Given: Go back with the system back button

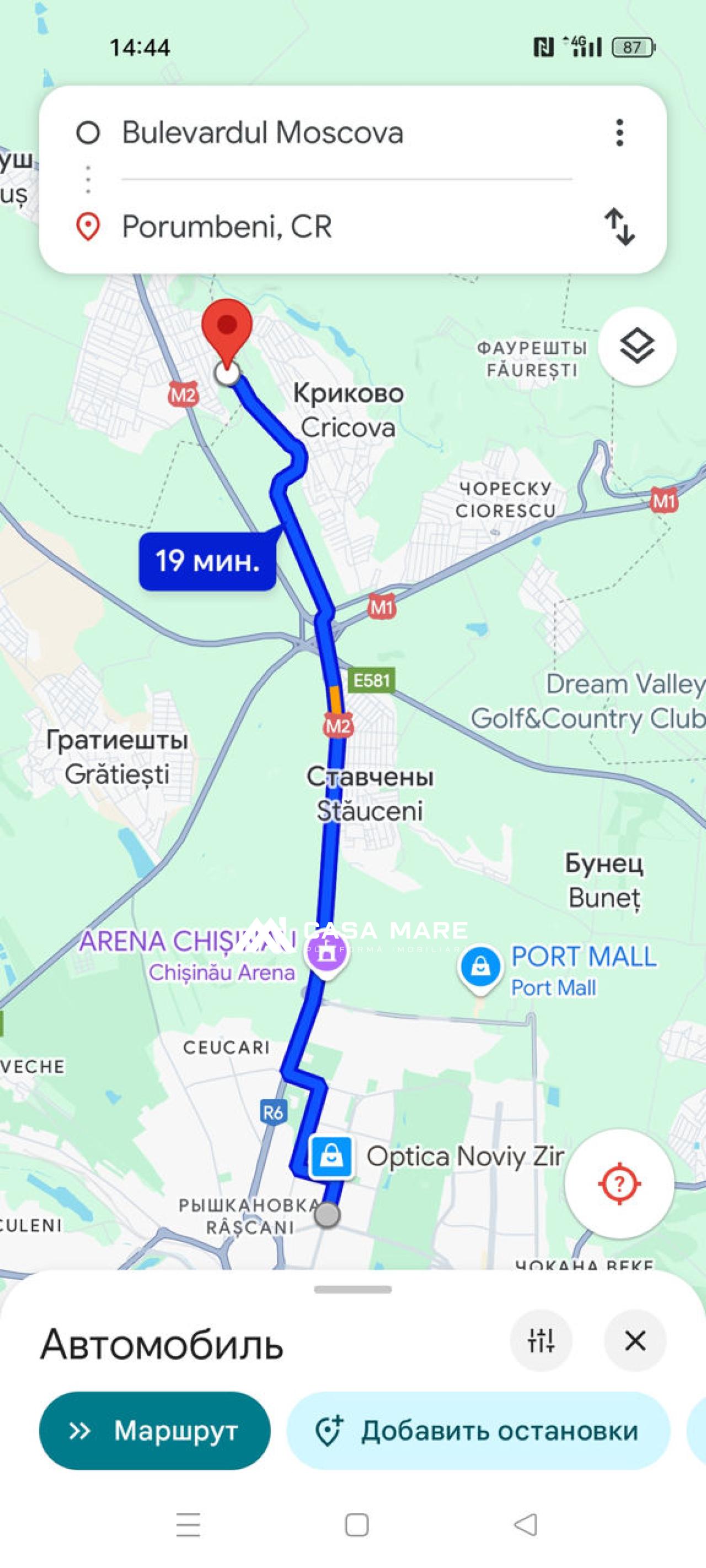Looking at the screenshot, I should pyautogui.click(x=525, y=1524).
